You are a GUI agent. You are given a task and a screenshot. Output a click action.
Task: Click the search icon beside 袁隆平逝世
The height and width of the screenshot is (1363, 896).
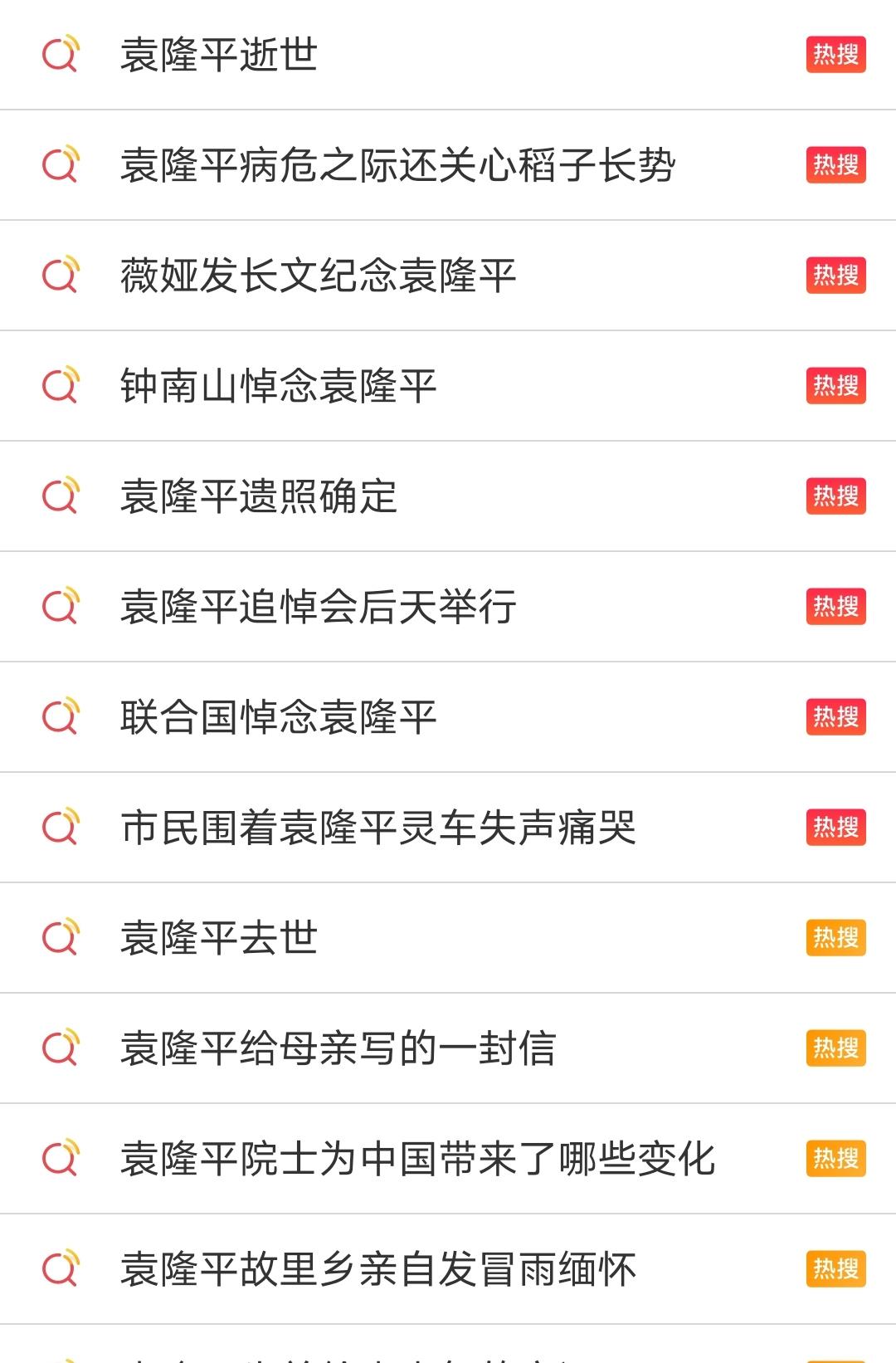(x=61, y=54)
